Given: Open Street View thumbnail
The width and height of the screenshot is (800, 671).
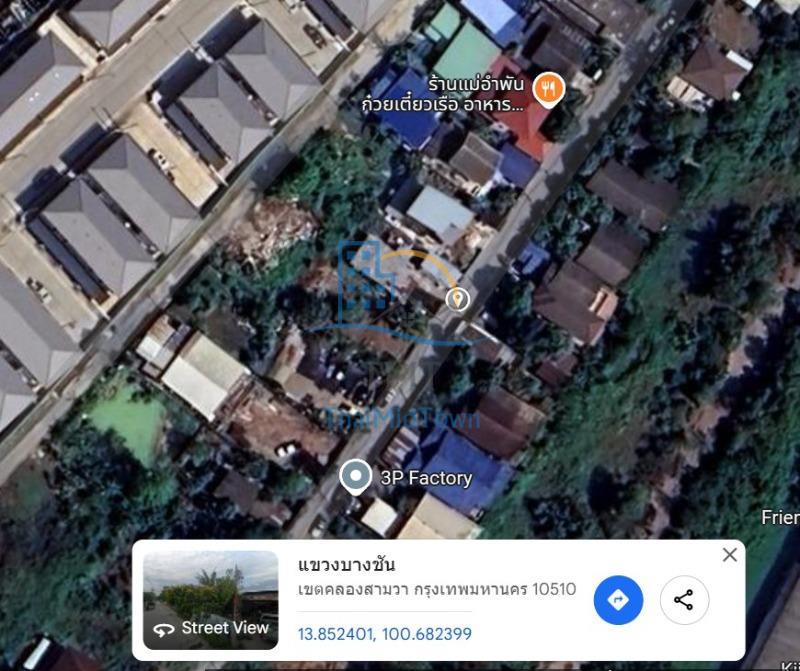Looking at the screenshot, I should 211,600.
